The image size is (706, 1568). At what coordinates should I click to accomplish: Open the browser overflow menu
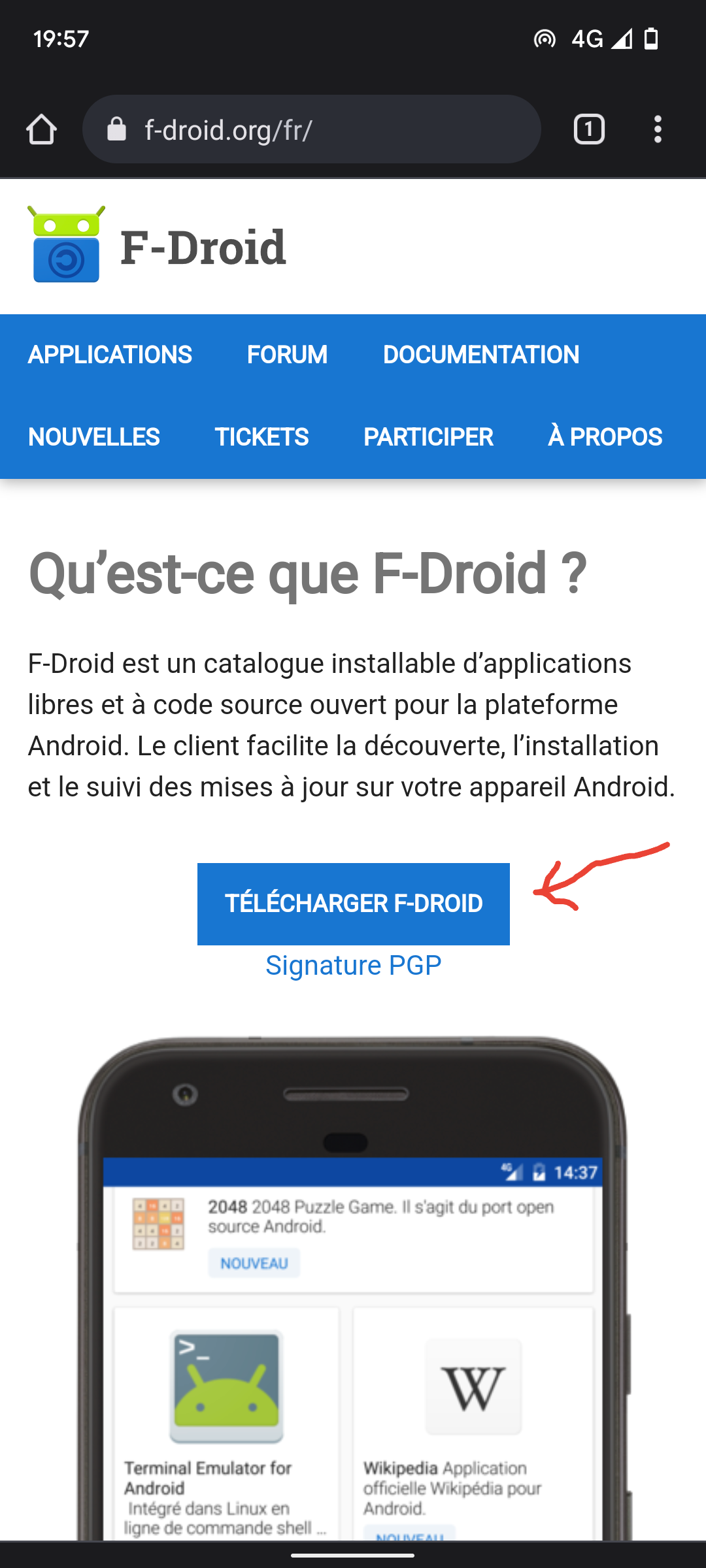point(658,129)
